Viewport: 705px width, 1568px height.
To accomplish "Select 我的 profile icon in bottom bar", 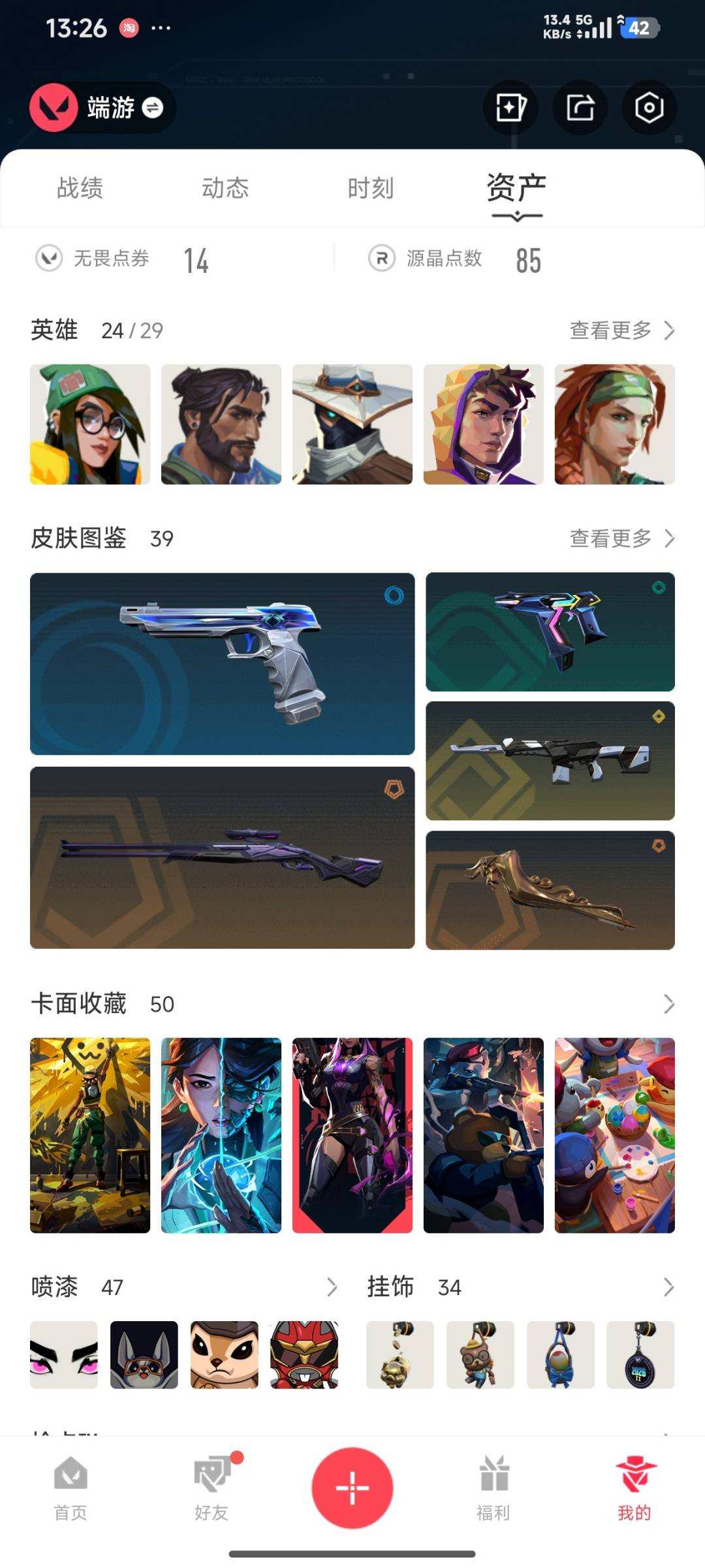I will click(634, 1488).
